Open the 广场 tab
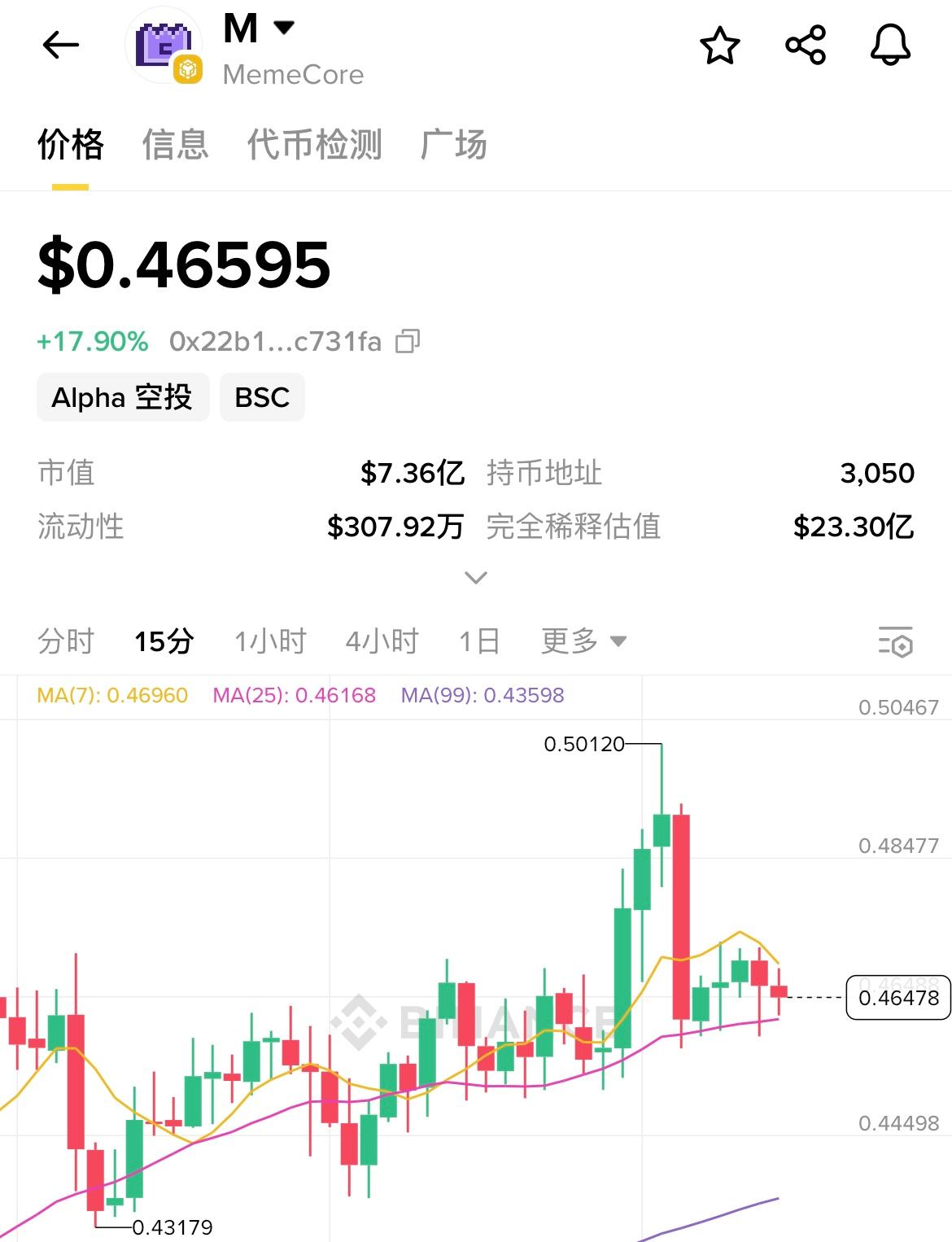Screen dimensions: 952x1242 [453, 145]
